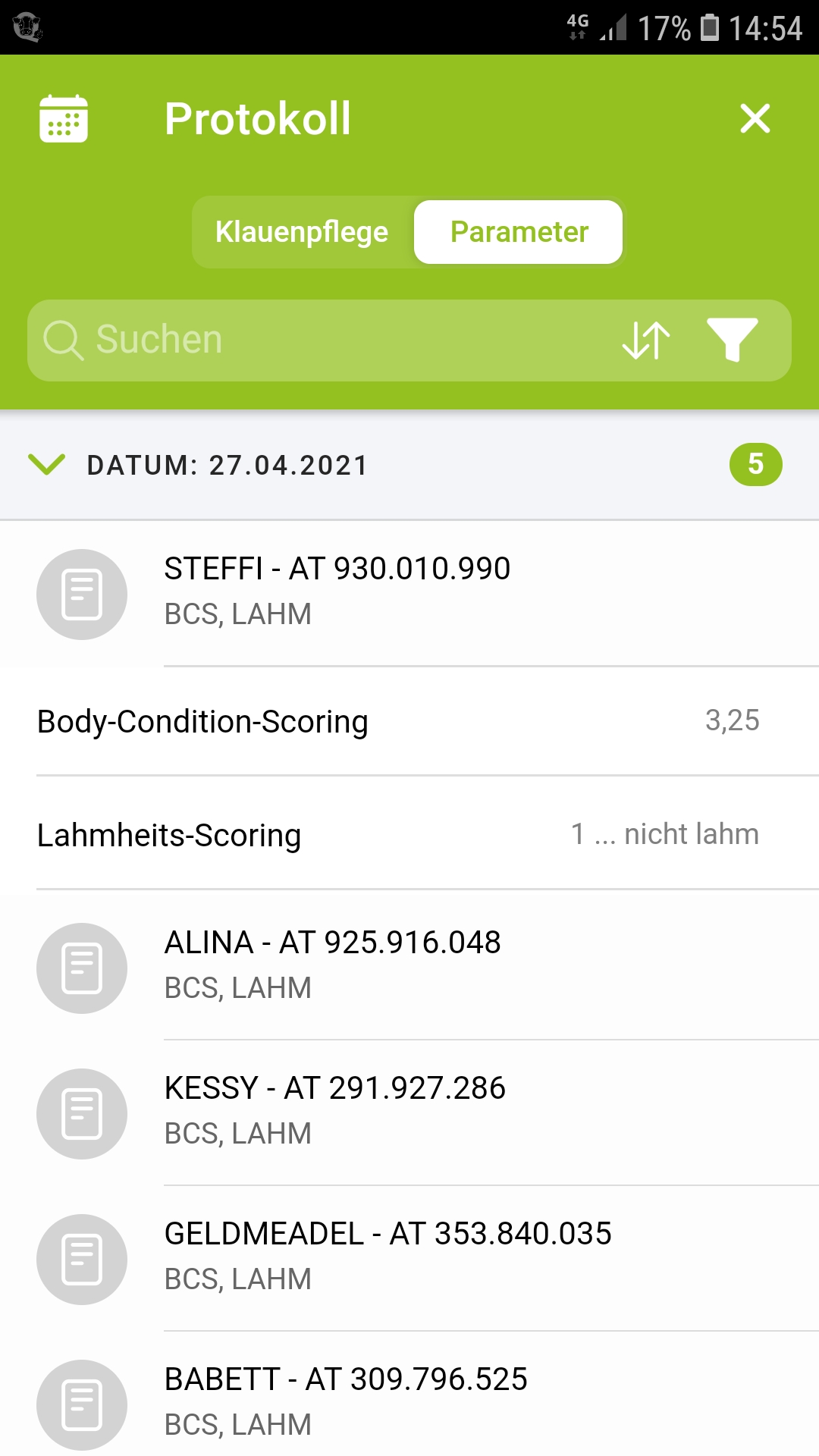
Task: Select the Parameter tab
Action: coord(519,232)
